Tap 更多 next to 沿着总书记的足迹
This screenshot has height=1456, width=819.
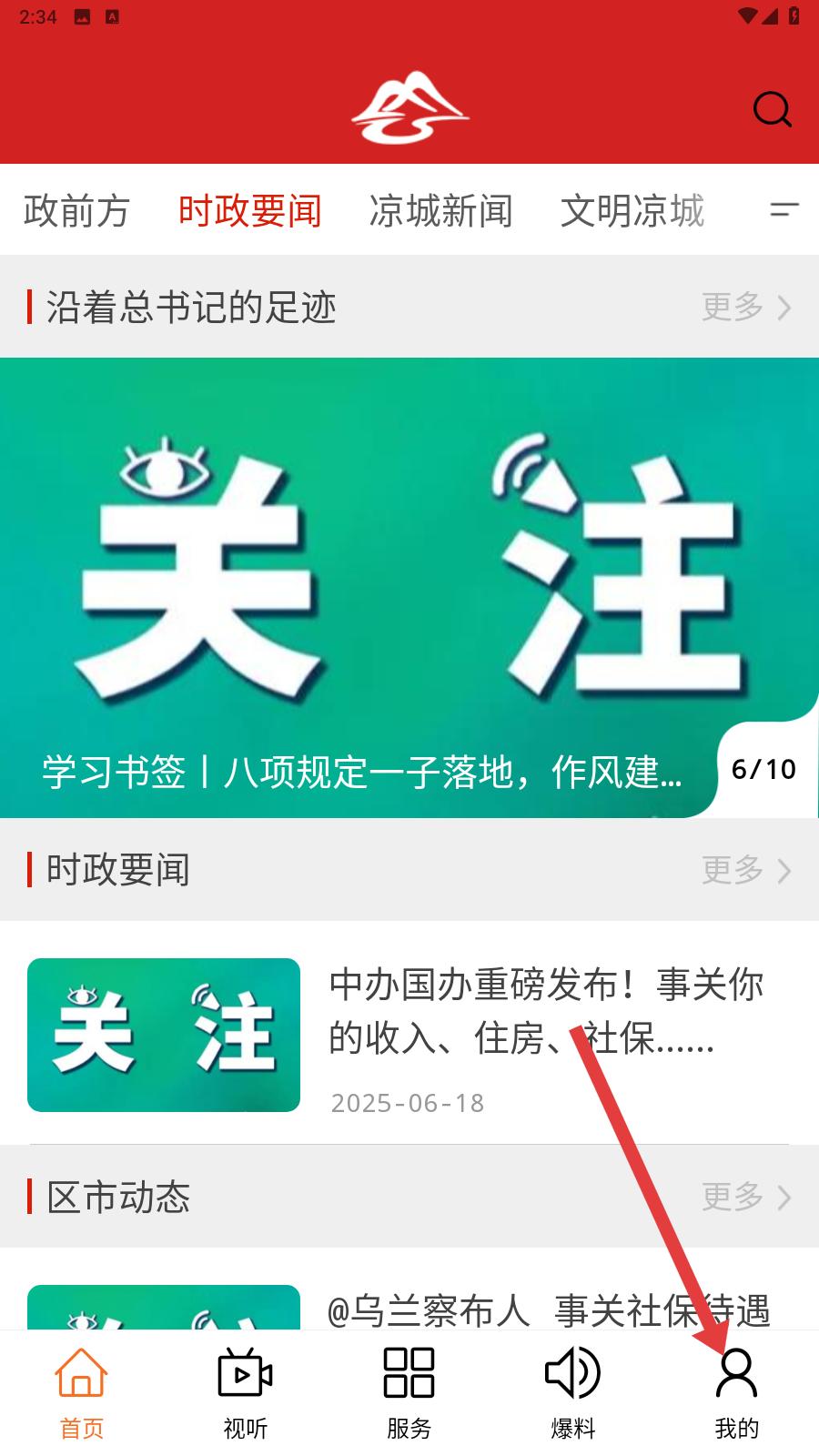point(745,308)
